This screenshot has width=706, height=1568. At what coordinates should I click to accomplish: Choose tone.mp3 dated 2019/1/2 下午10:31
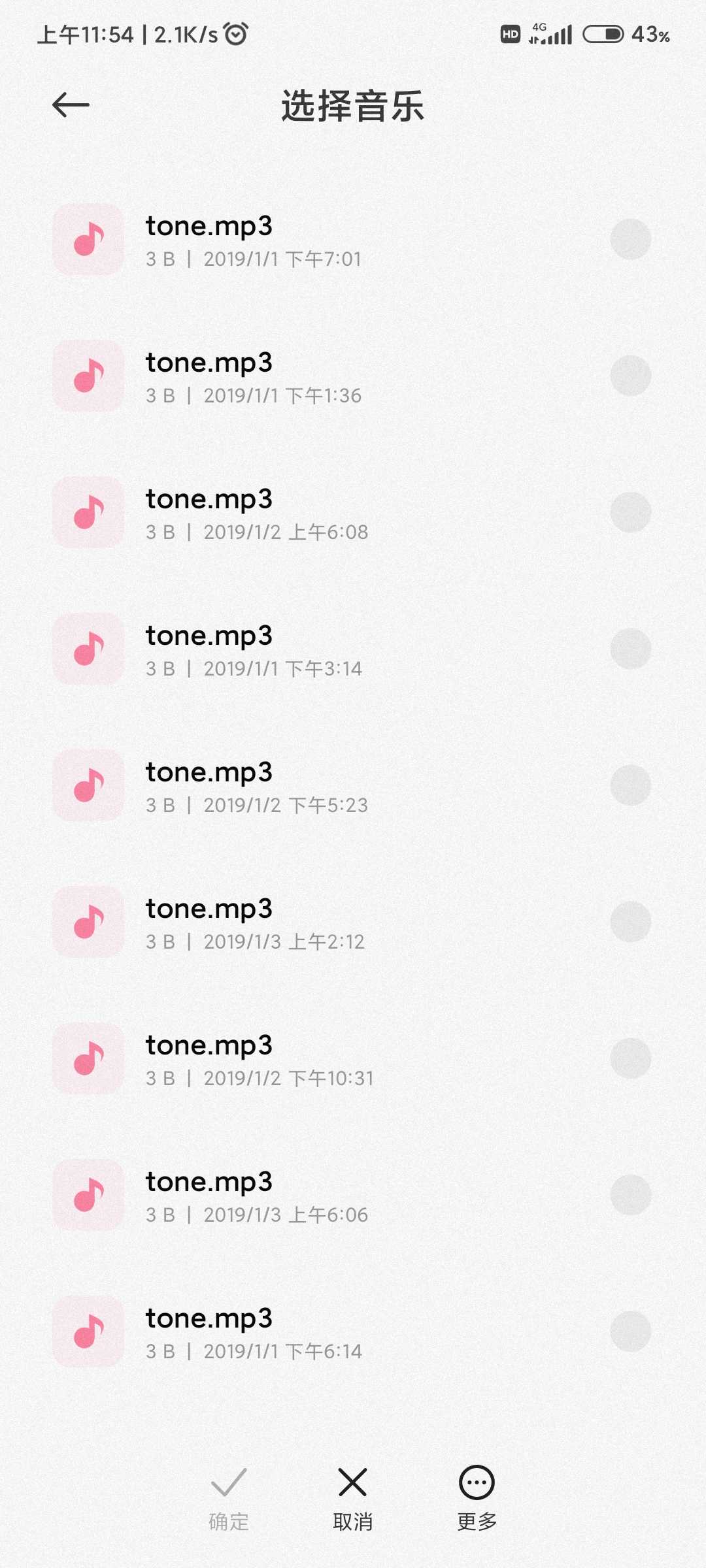[353, 1058]
